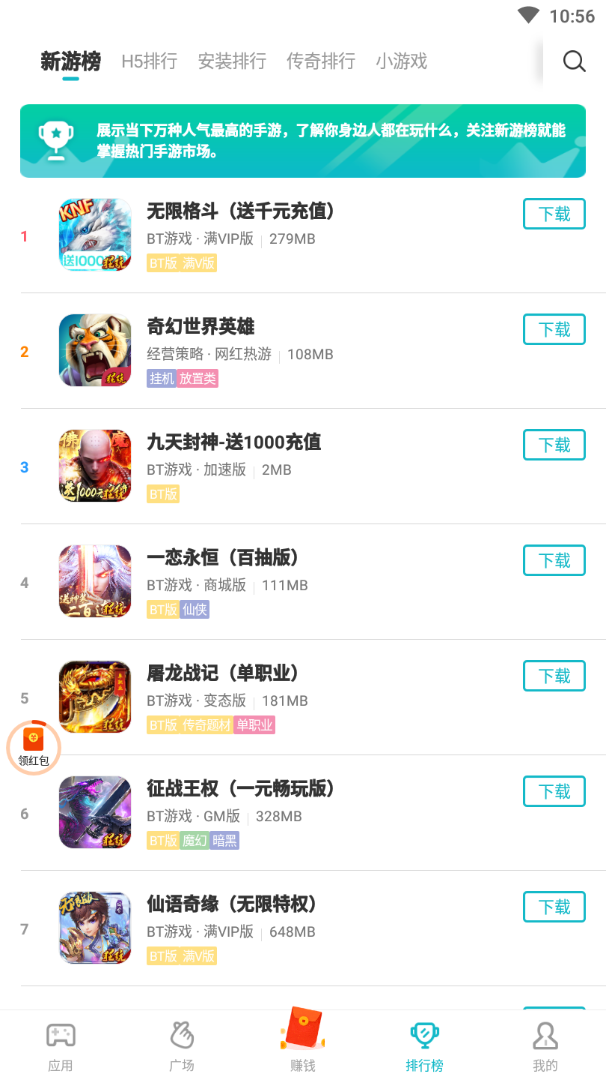Screen dimensions: 606x1080
Task: Switch to the 安装排行 tab
Action: (232, 62)
